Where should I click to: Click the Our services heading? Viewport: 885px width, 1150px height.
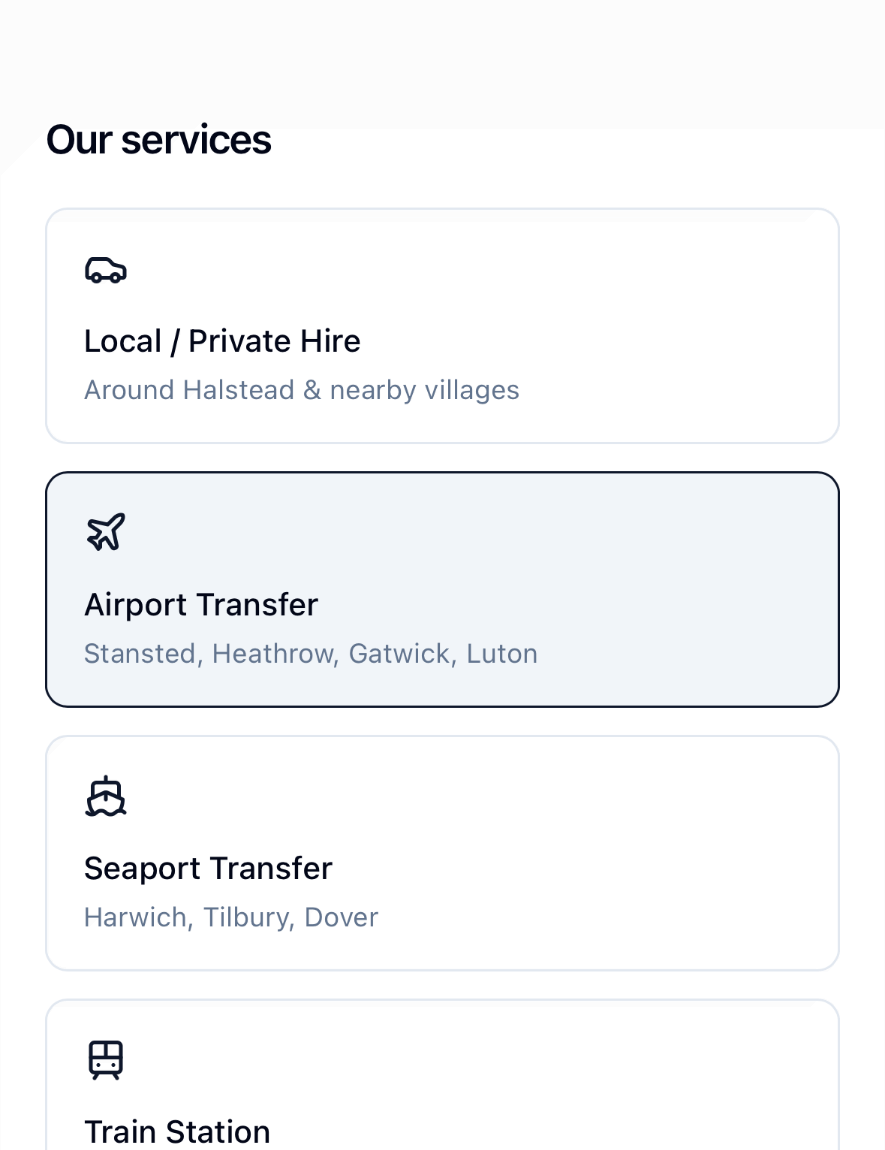point(158,139)
